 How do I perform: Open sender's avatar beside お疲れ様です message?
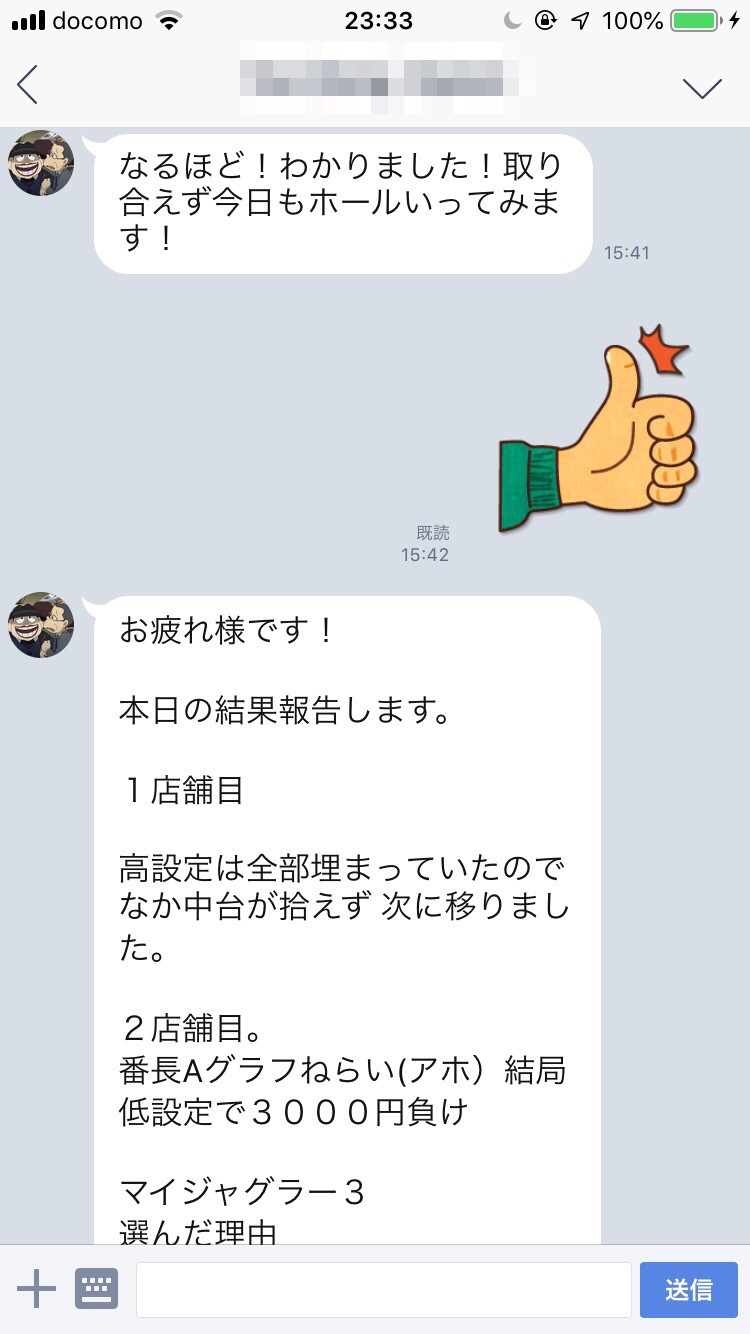[41, 625]
